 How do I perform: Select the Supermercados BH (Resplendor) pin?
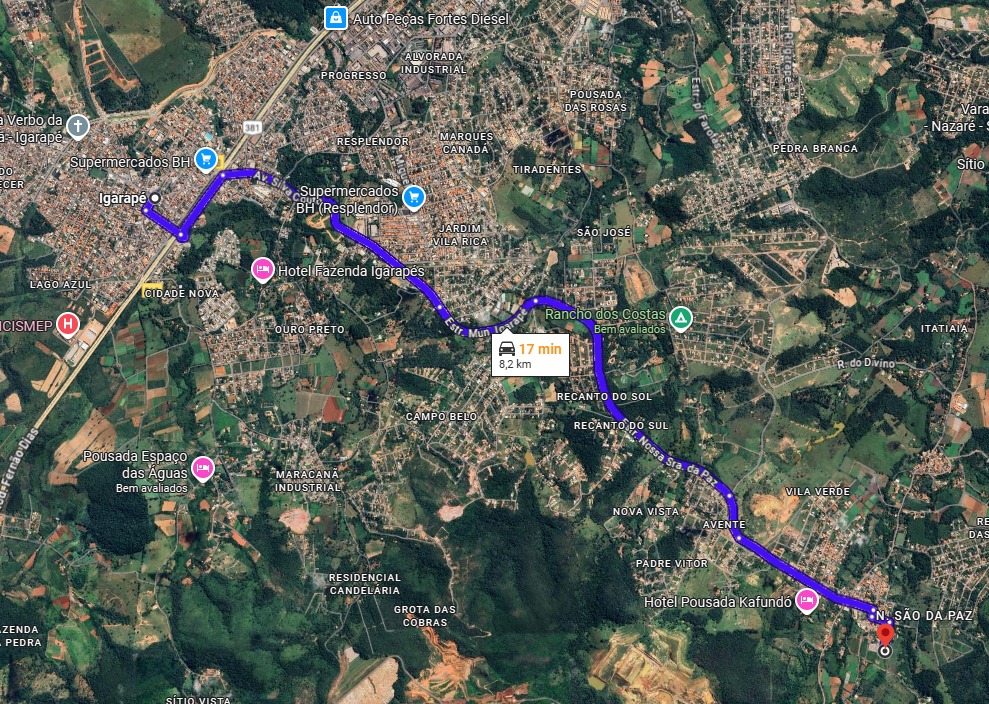coord(413,197)
